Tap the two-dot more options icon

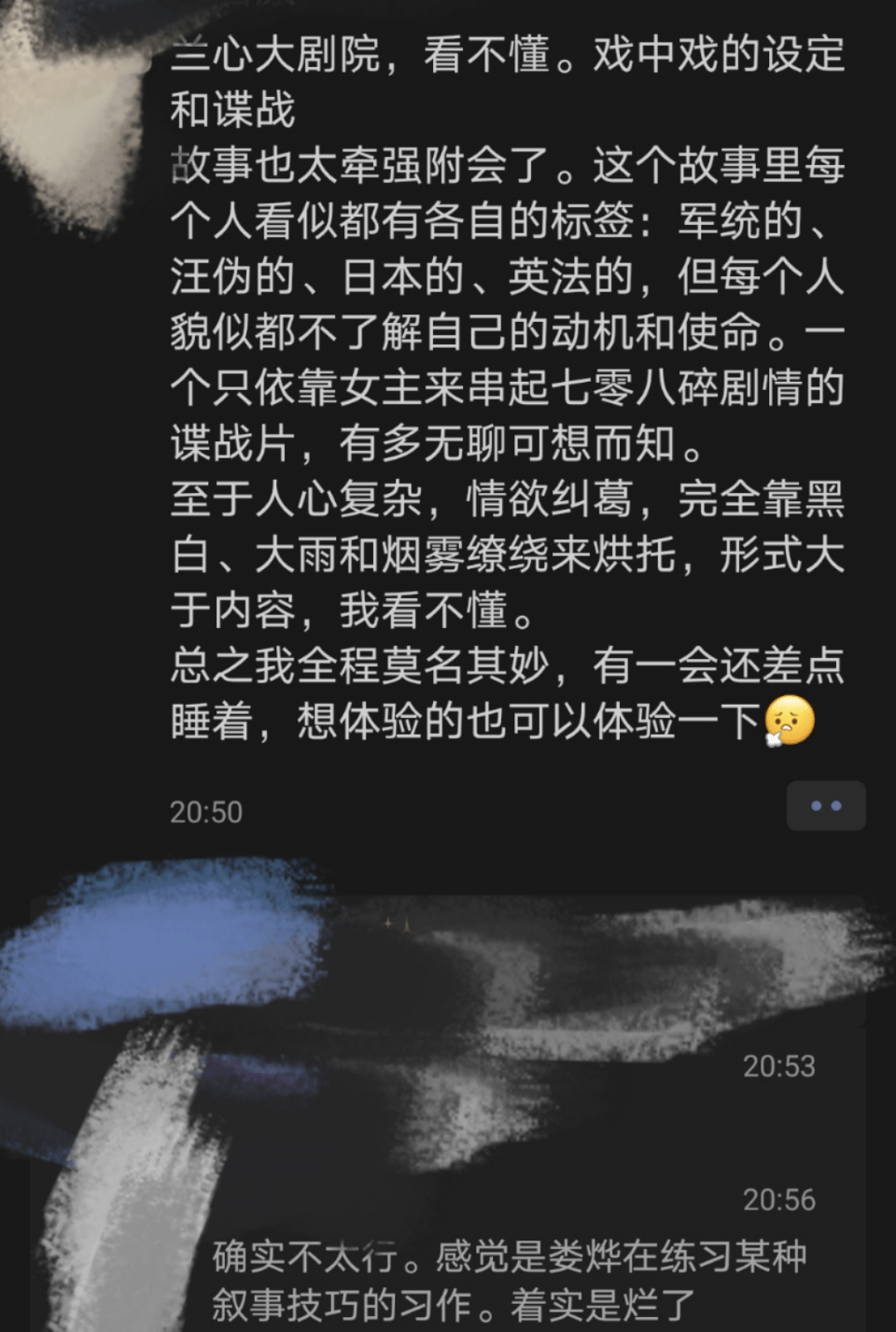(825, 805)
